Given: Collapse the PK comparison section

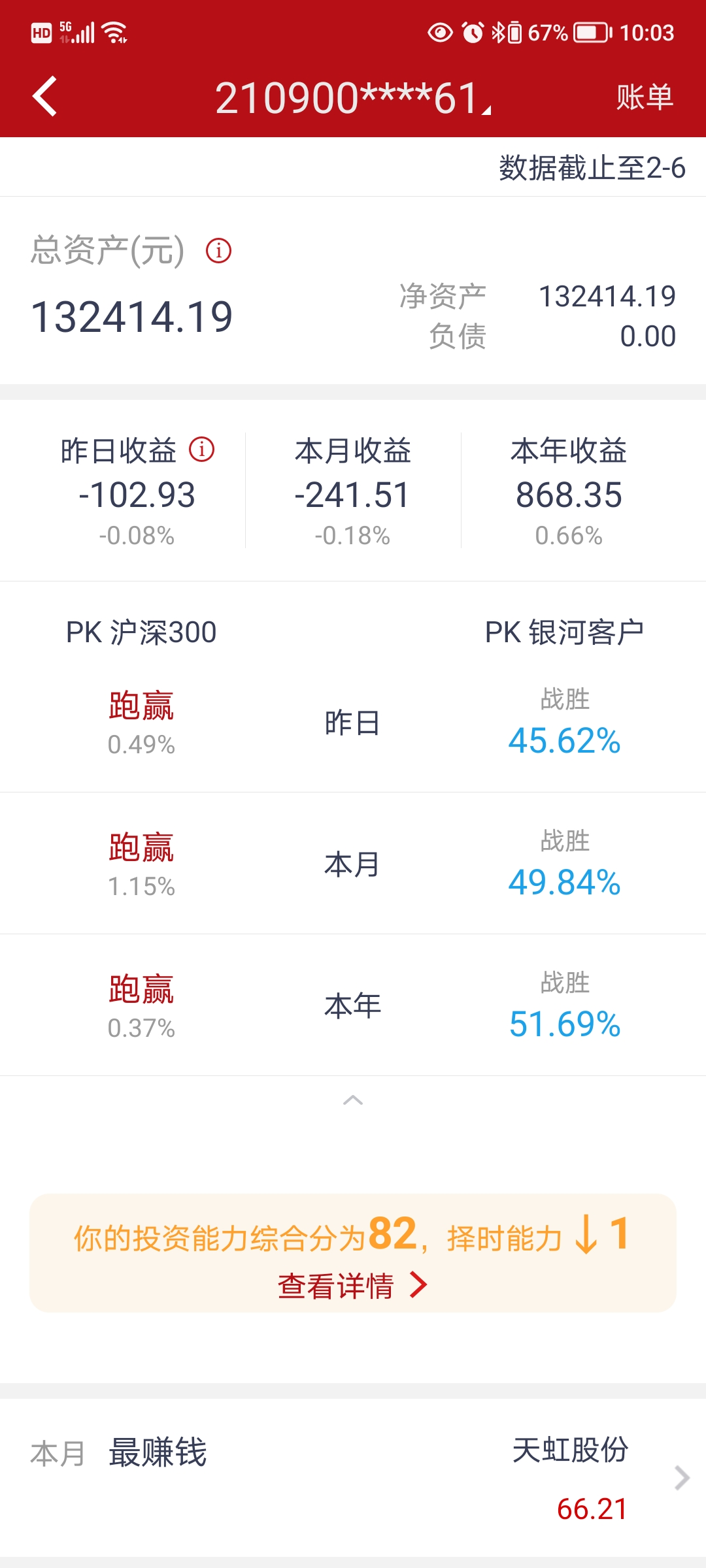Looking at the screenshot, I should [353, 1100].
